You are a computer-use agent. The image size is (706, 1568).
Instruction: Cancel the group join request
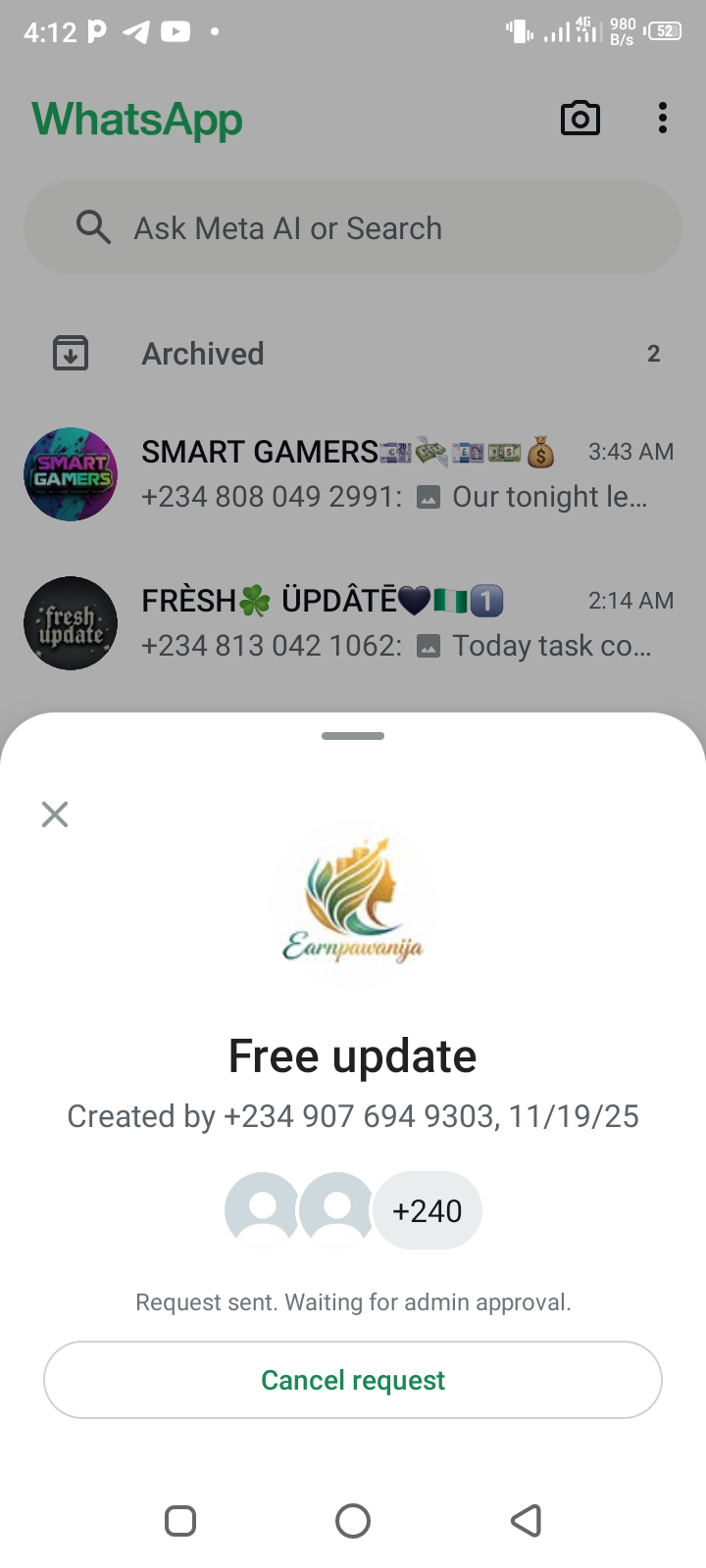(x=353, y=1380)
